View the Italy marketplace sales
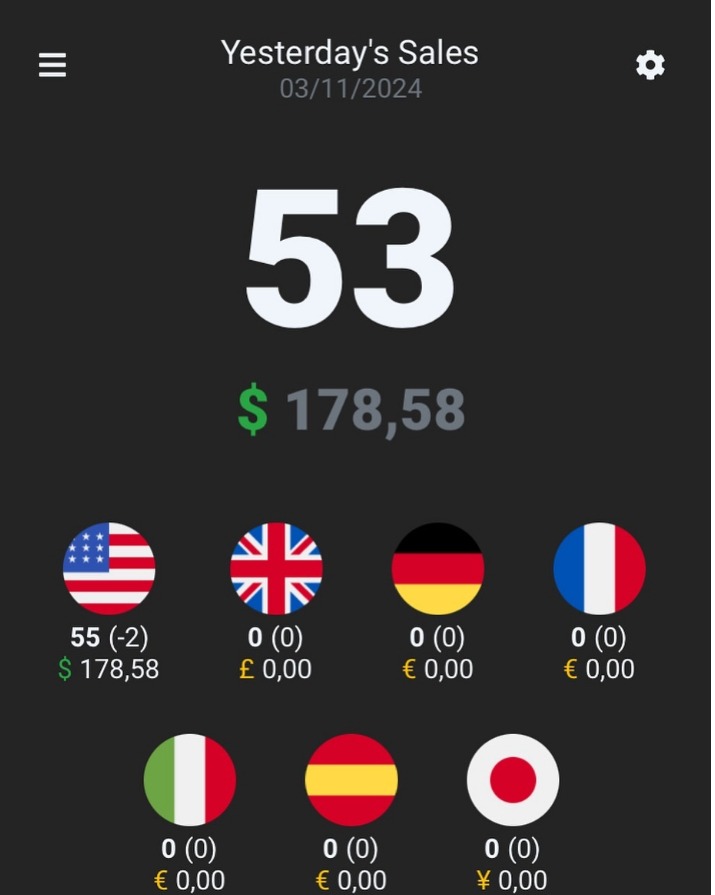The width and height of the screenshot is (715, 895). pos(190,780)
